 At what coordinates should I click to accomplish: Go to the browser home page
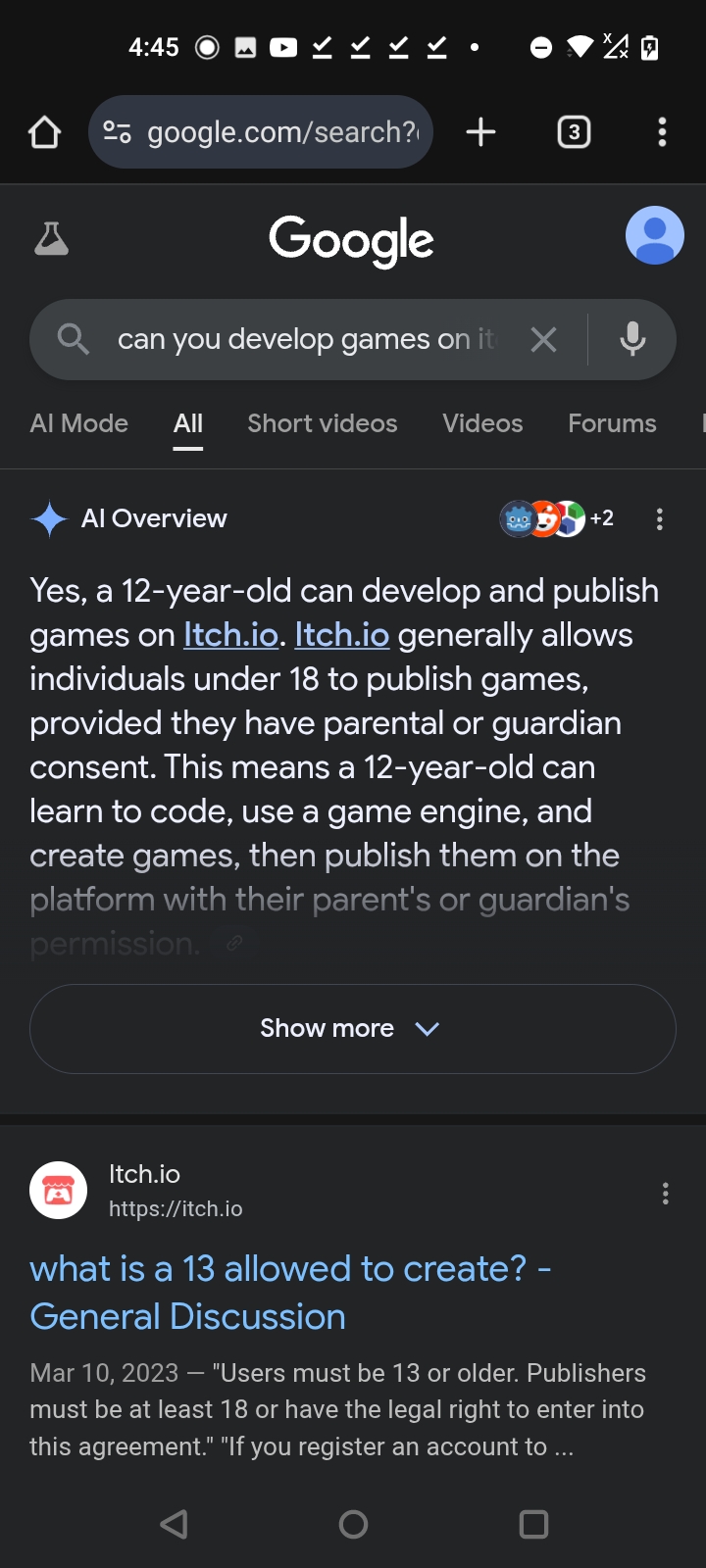[x=44, y=132]
